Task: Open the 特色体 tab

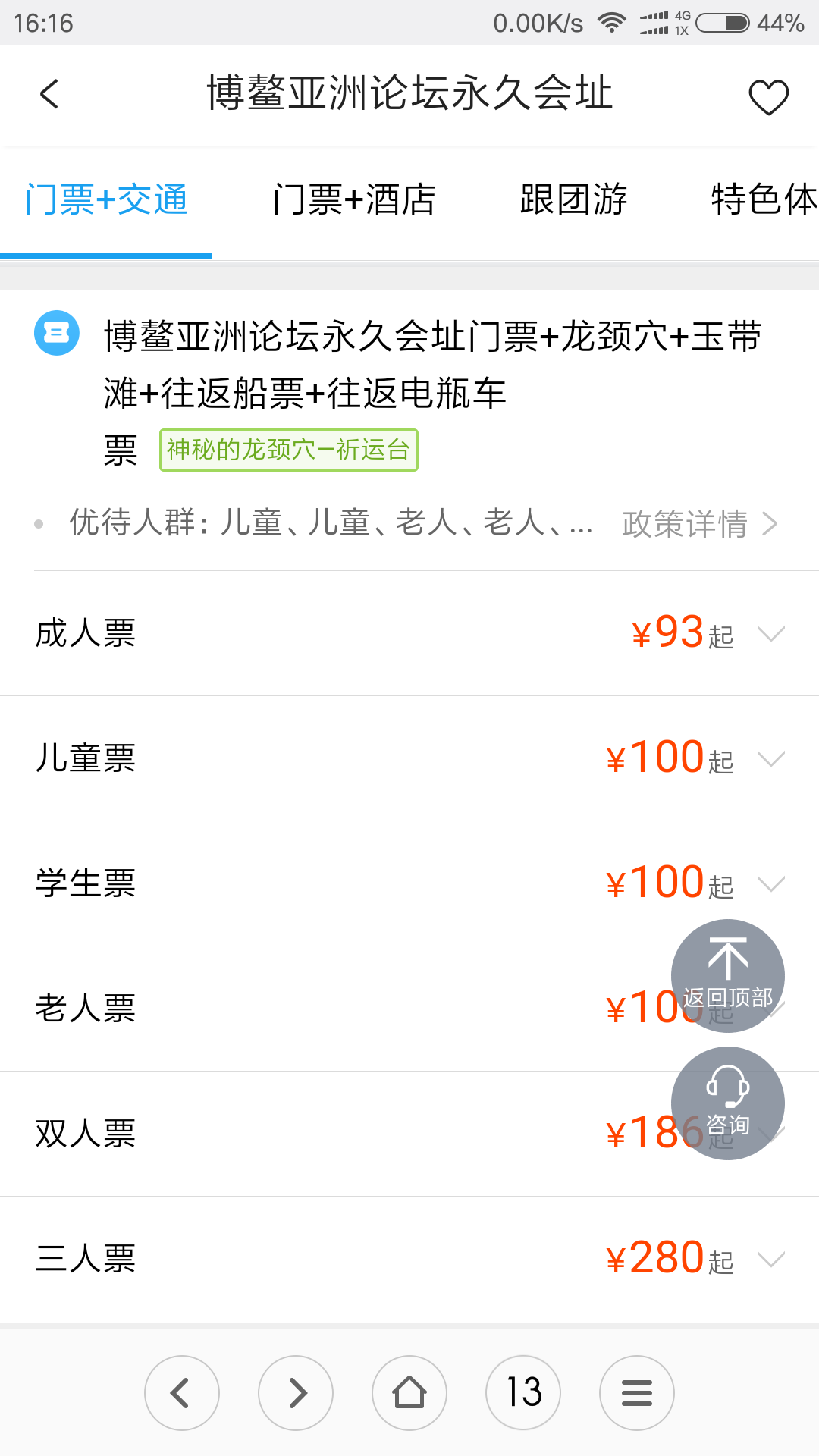Action: coord(764,200)
